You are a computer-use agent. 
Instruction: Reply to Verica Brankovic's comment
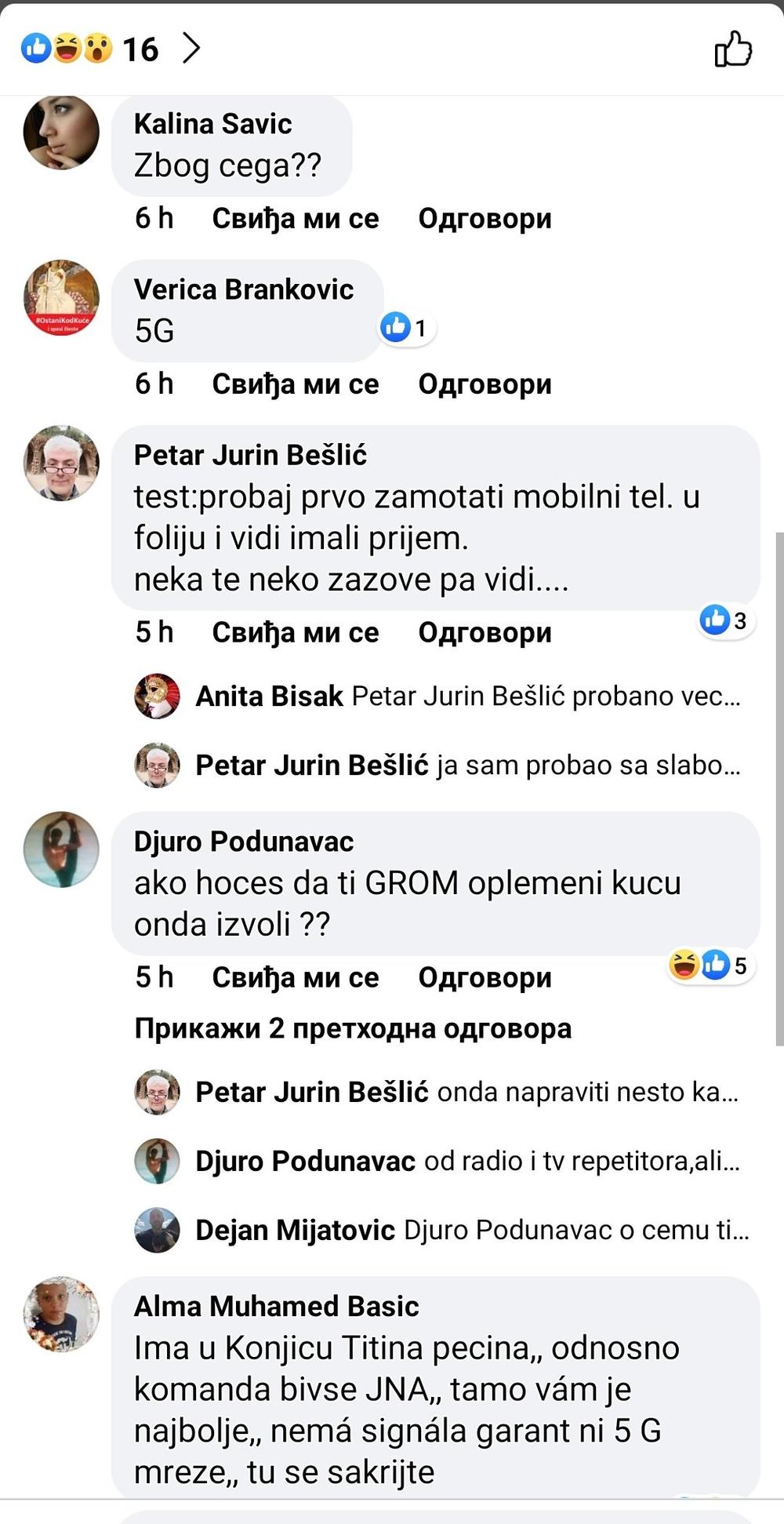pyautogui.click(x=485, y=384)
